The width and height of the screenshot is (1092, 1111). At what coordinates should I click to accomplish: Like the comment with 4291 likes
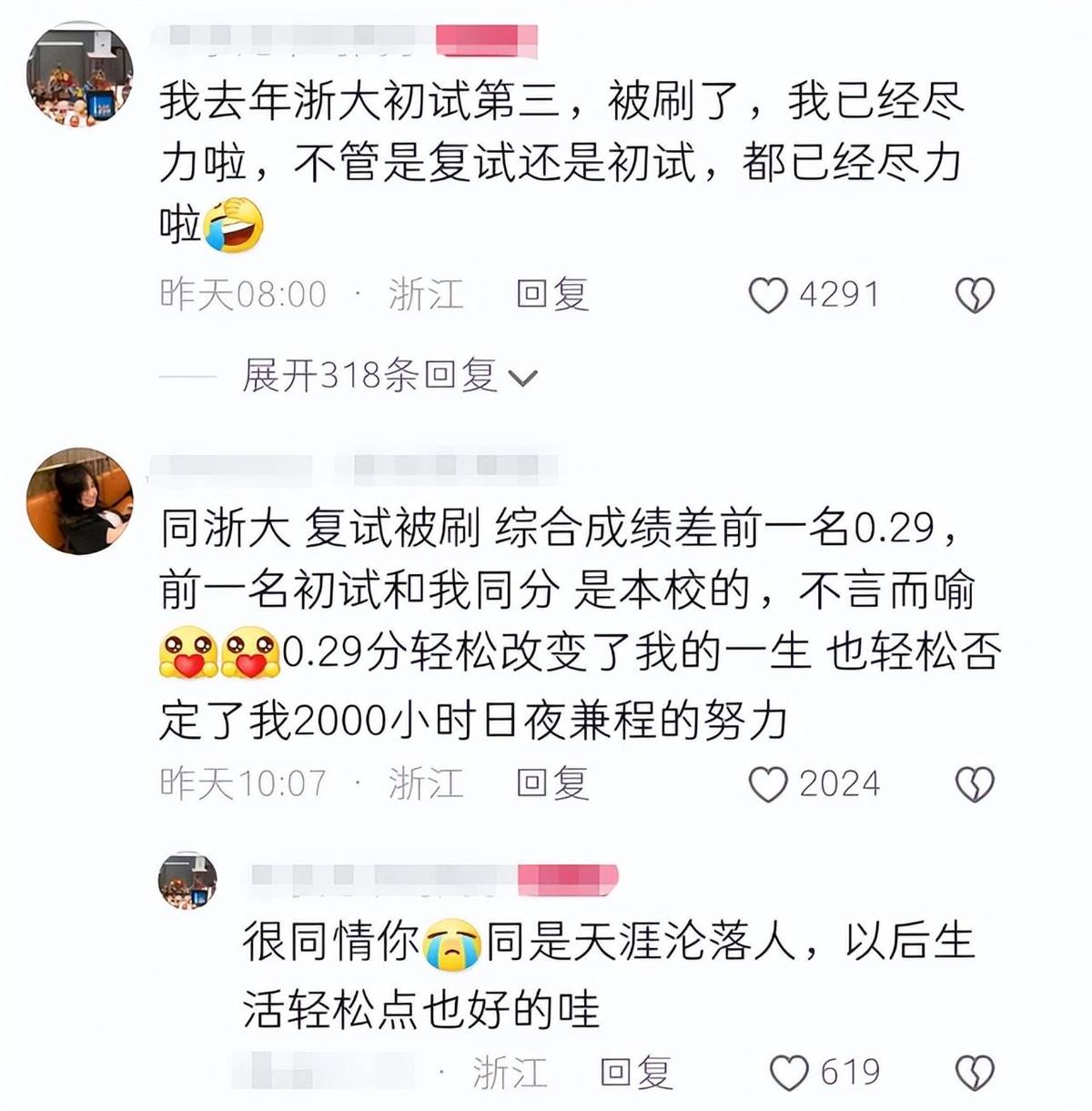click(x=768, y=296)
